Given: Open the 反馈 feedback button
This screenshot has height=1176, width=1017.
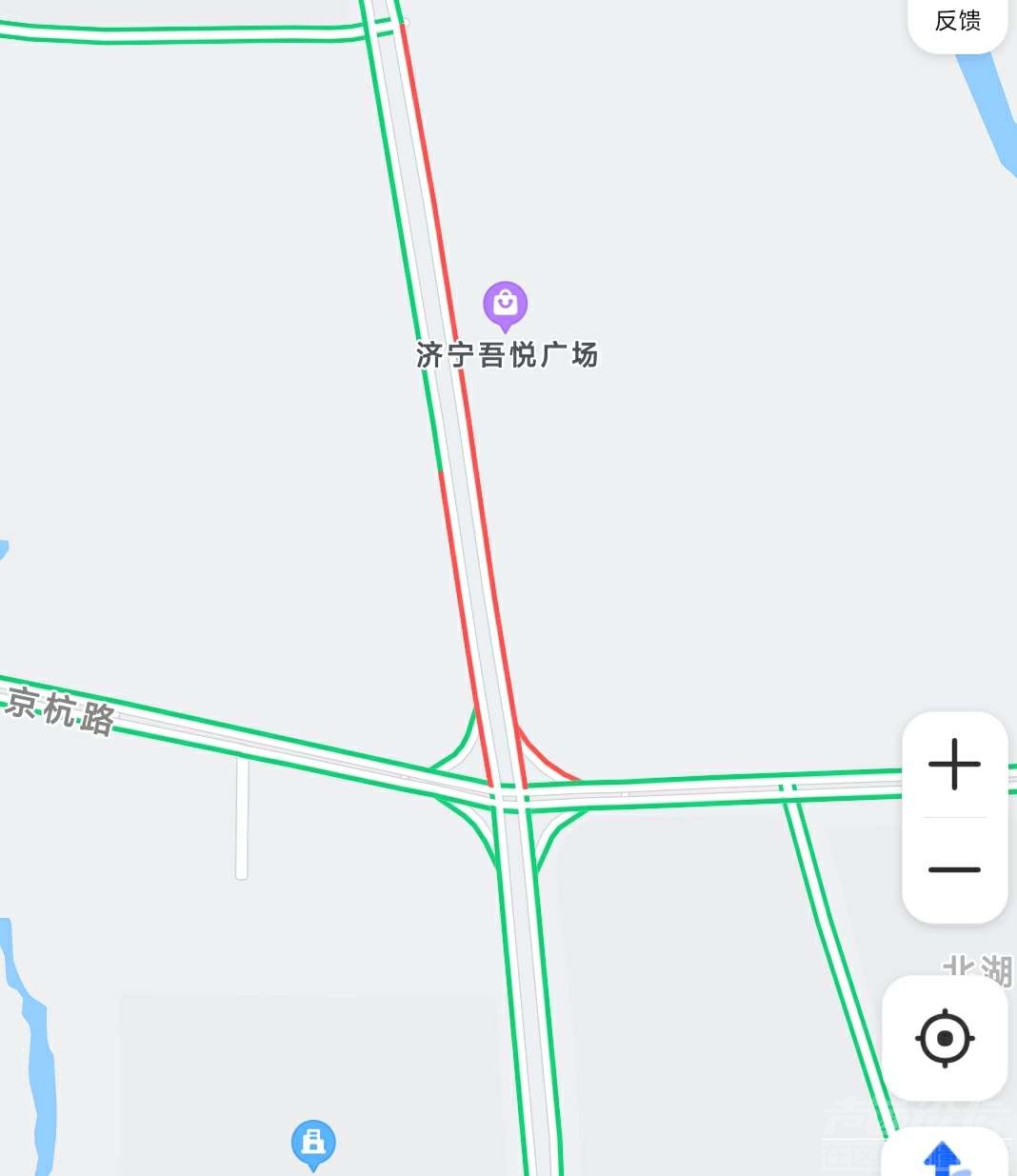Looking at the screenshot, I should point(957,21).
